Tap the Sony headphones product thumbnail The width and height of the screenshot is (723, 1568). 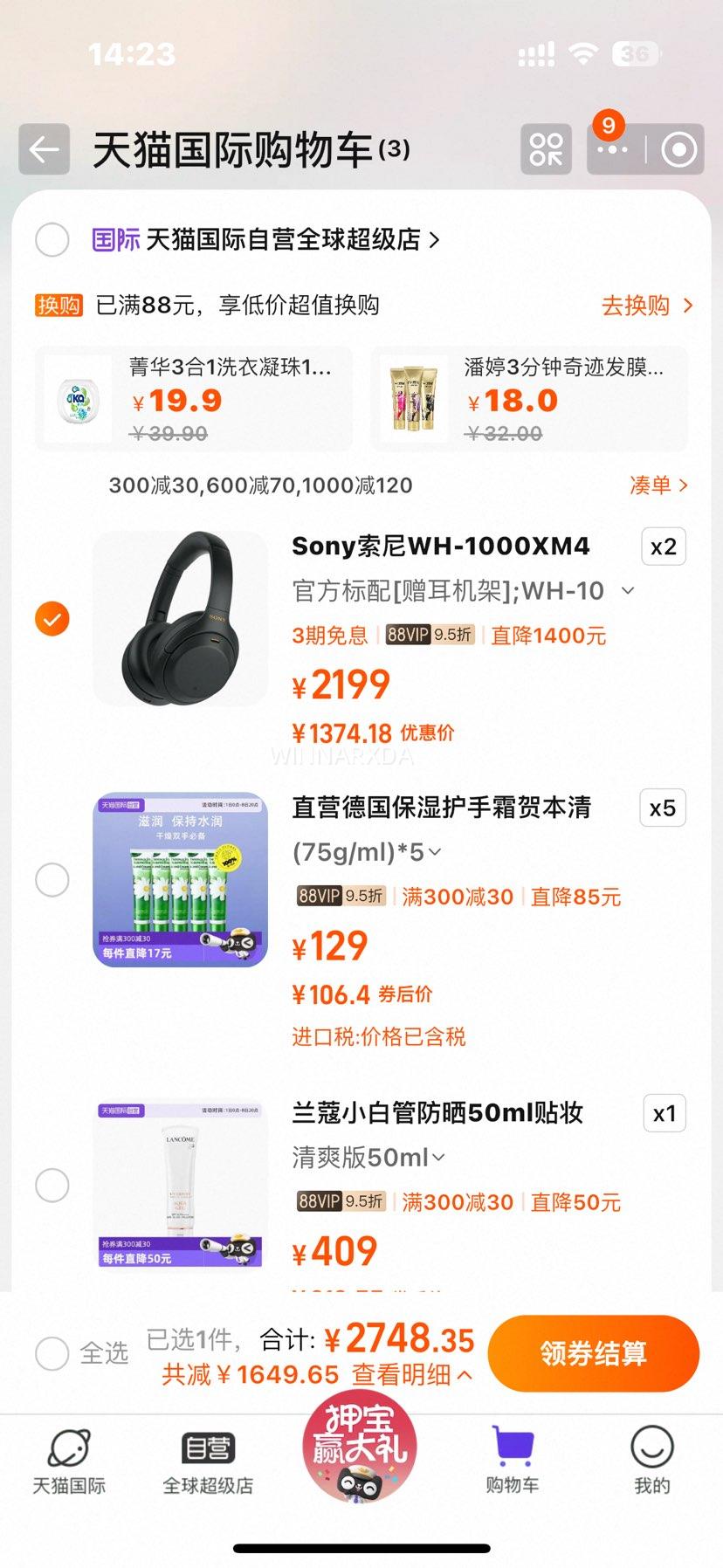tap(179, 619)
